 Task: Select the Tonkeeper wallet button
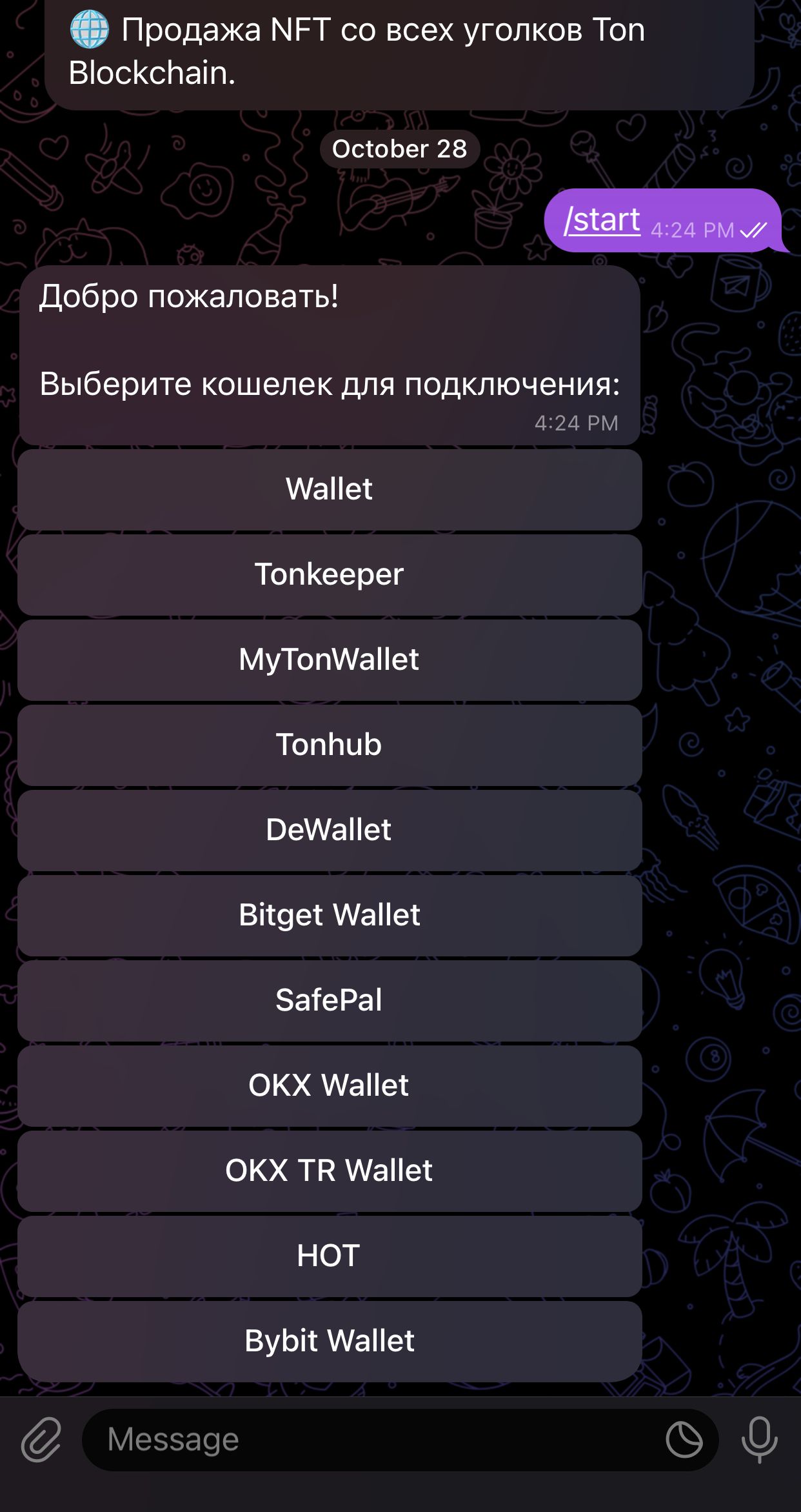[x=330, y=574]
